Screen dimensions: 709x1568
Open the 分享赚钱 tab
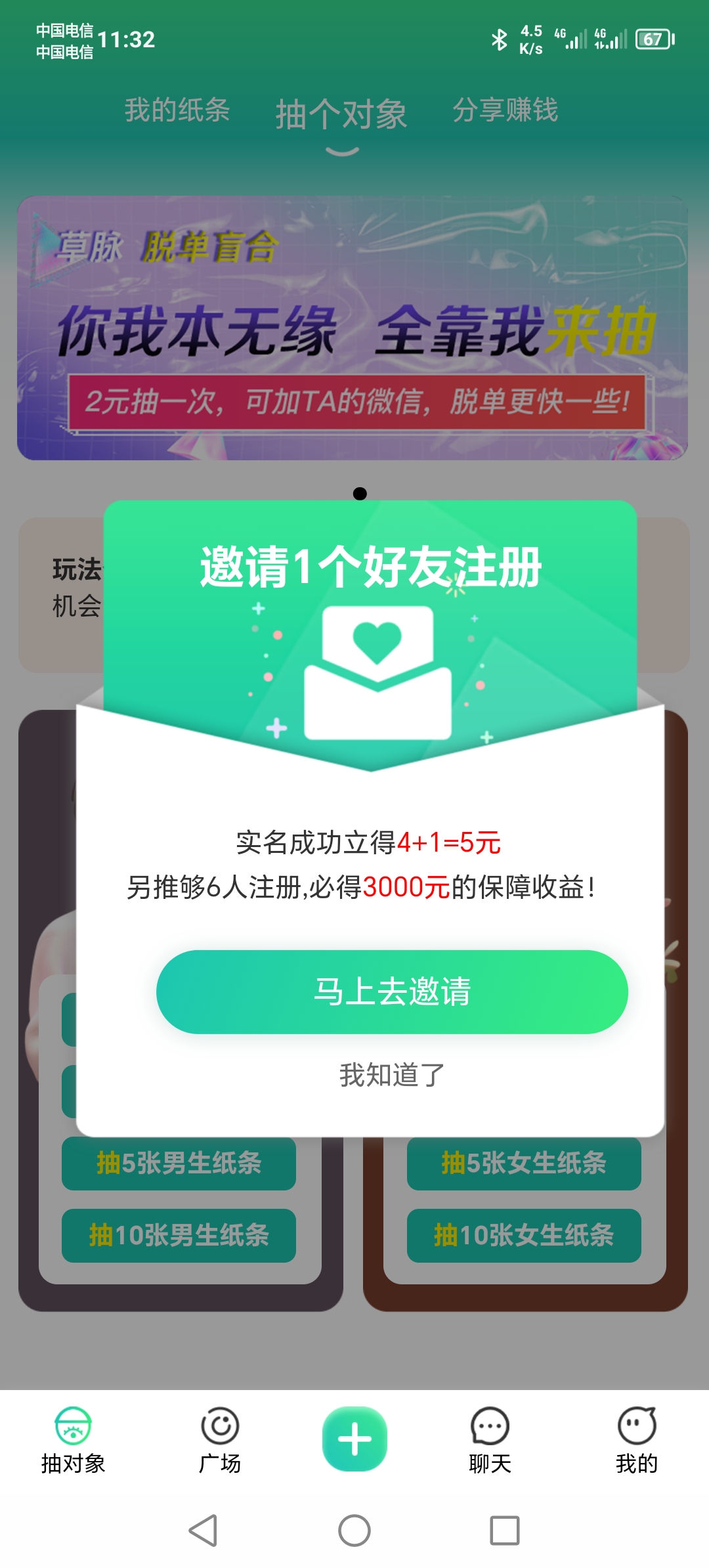coord(505,110)
